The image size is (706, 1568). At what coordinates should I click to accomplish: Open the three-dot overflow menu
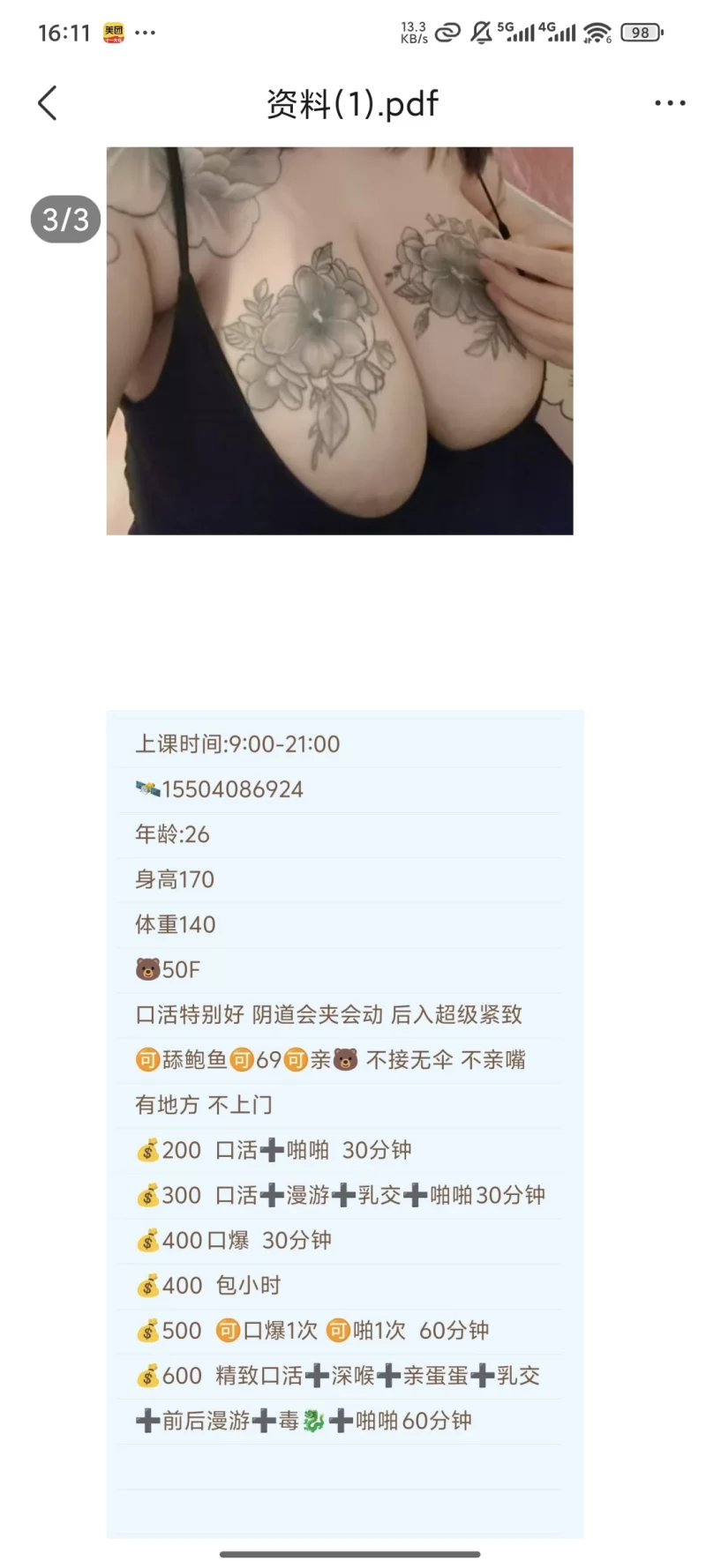(x=670, y=103)
